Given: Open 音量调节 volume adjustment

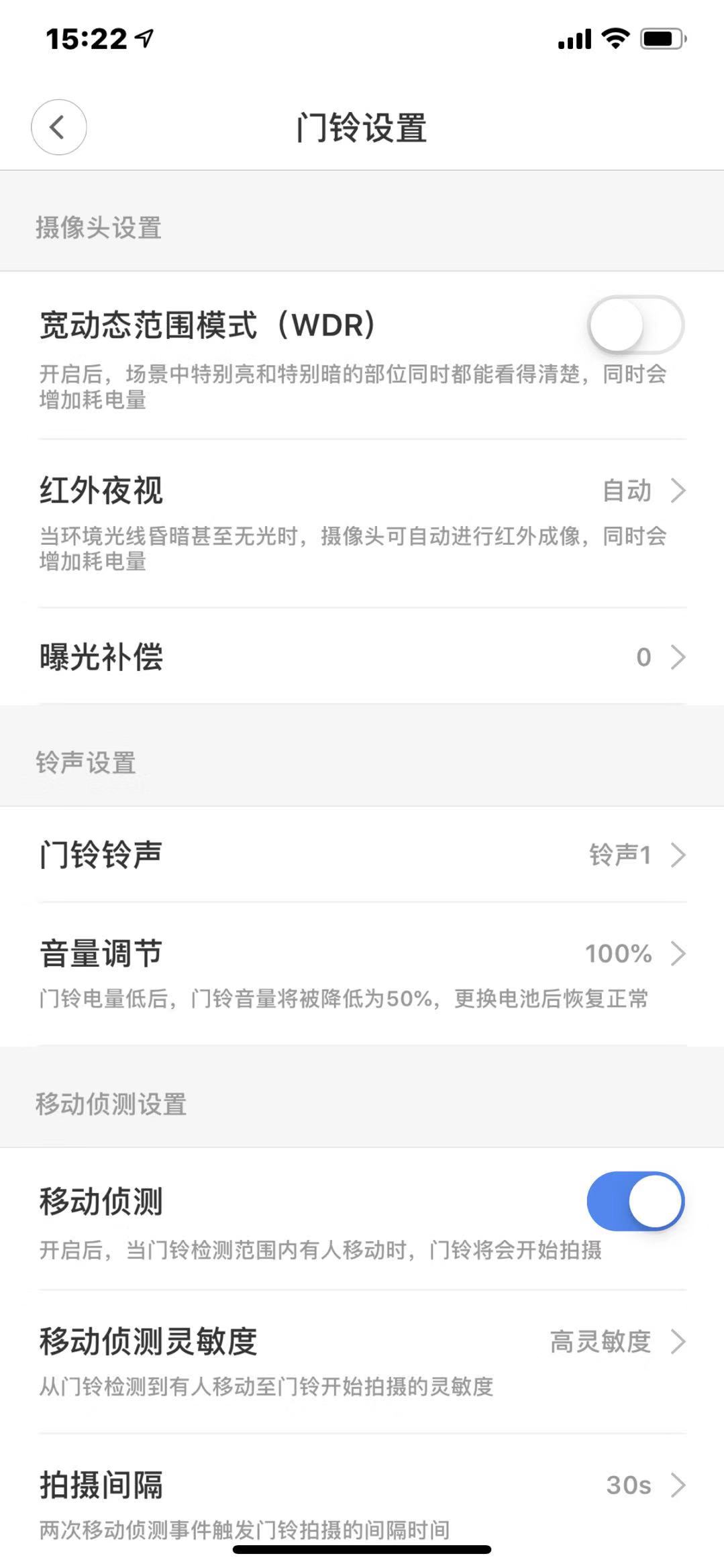Looking at the screenshot, I should pyautogui.click(x=362, y=954).
